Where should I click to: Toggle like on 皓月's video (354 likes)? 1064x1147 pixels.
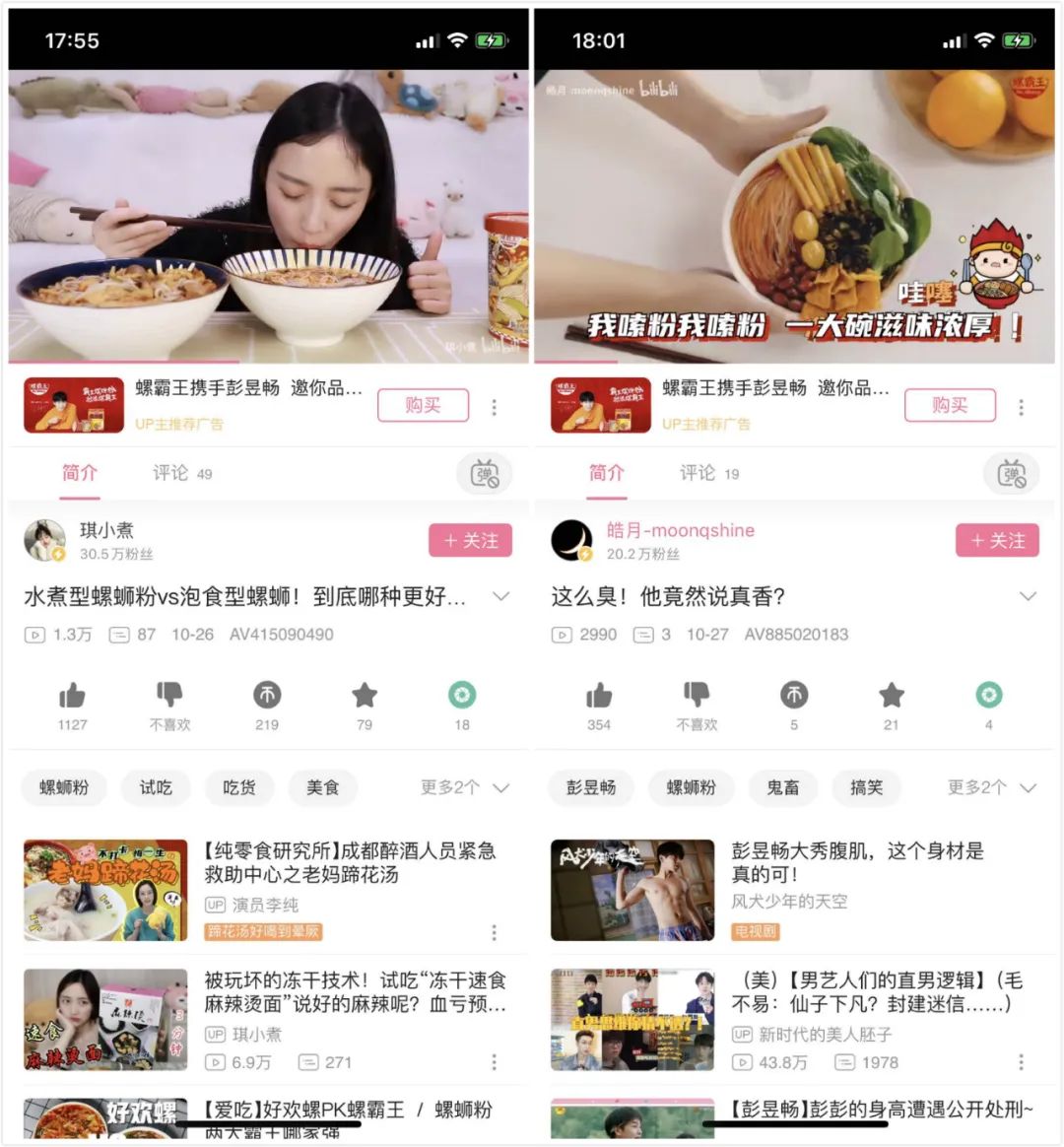600,695
